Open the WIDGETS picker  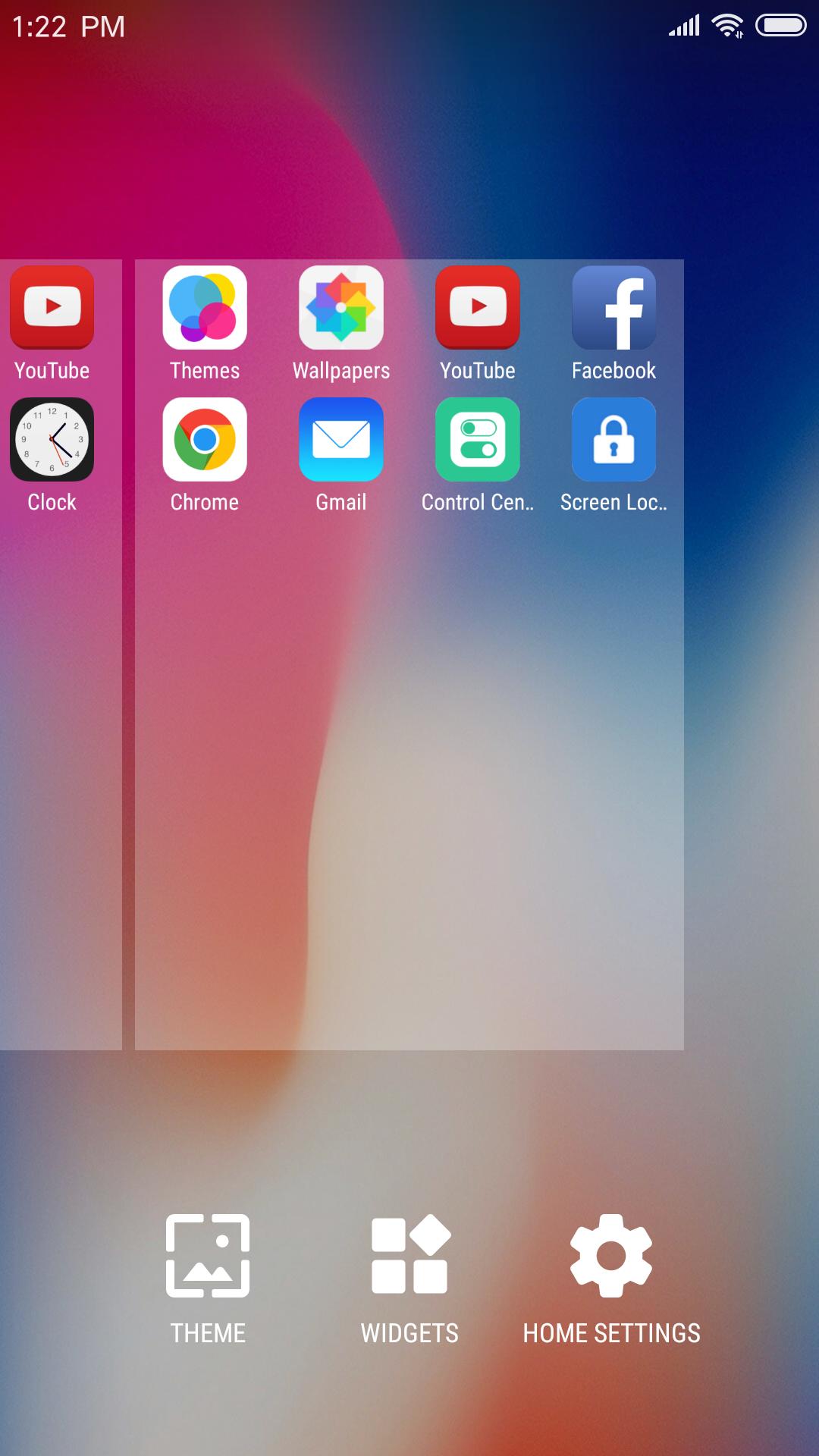pyautogui.click(x=409, y=1279)
